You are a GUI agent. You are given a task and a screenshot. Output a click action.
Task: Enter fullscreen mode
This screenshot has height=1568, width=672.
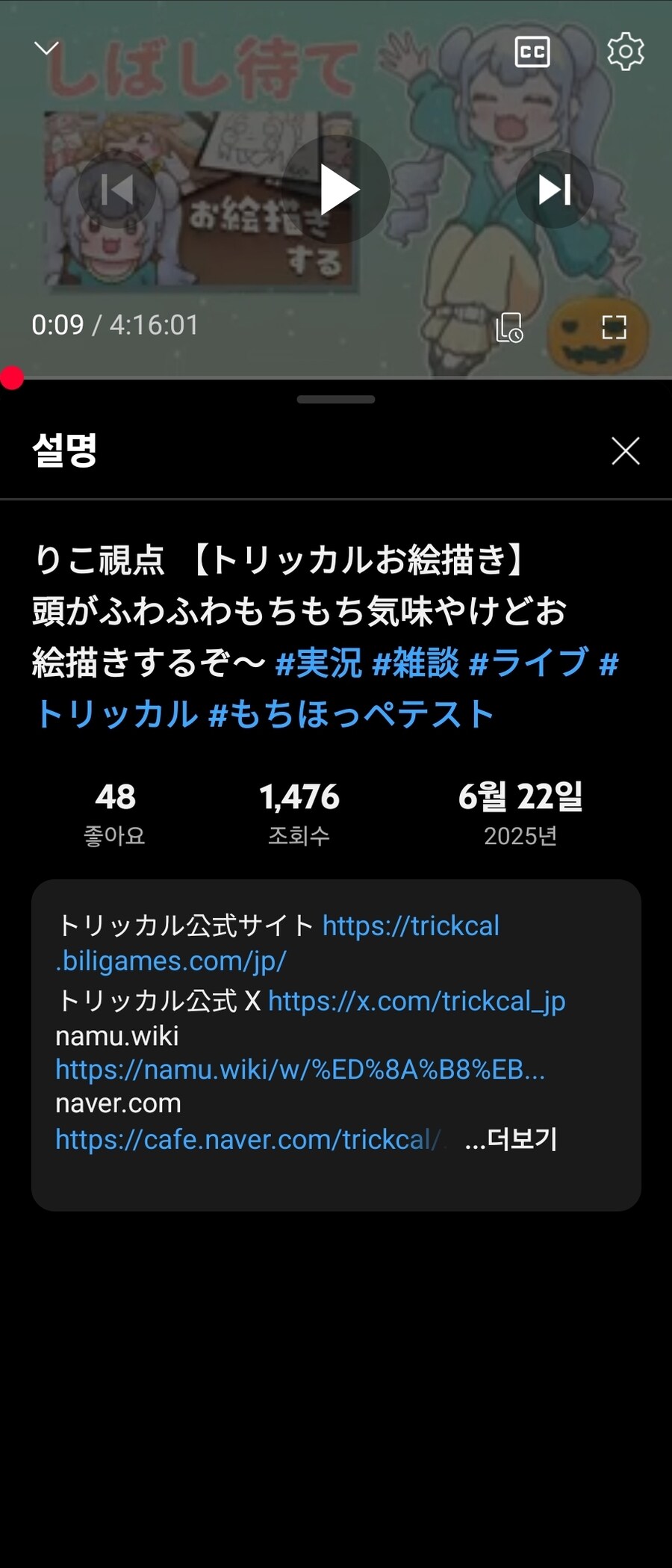[614, 327]
